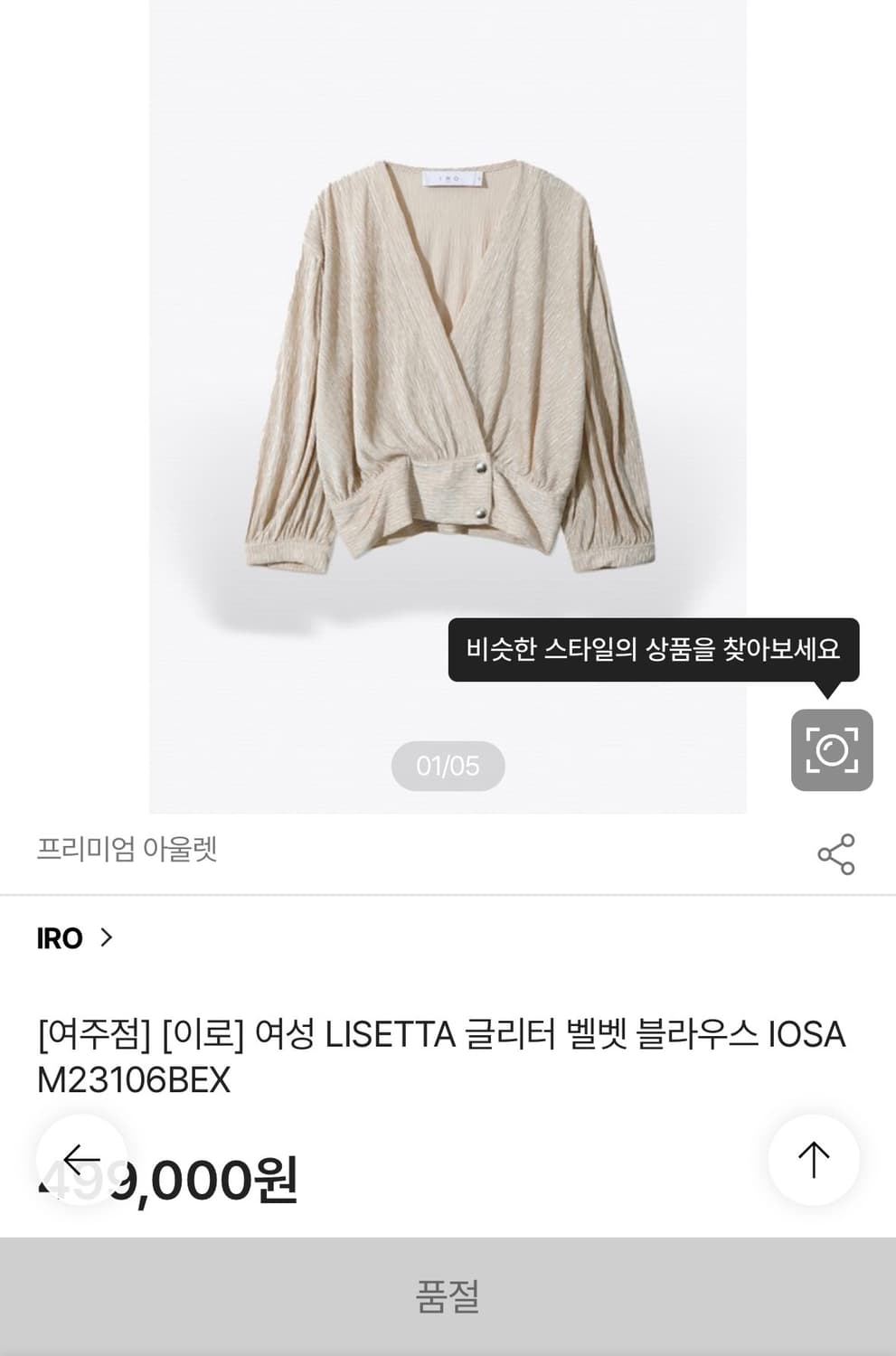Open sharing options via the share network icon

(x=837, y=852)
